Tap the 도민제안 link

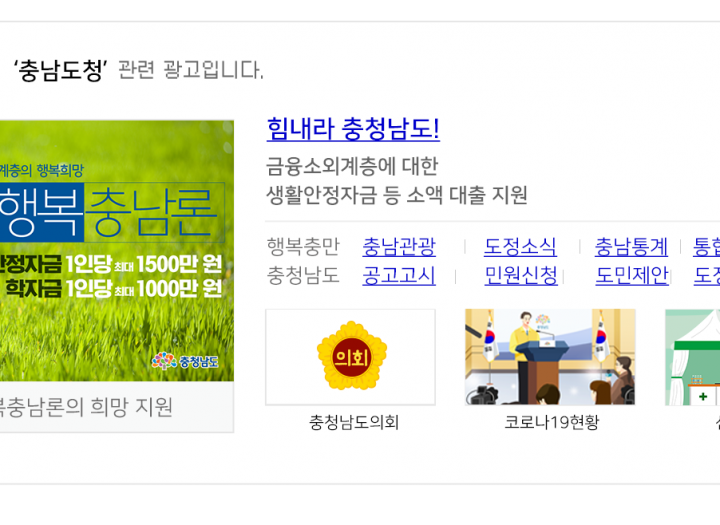click(632, 275)
